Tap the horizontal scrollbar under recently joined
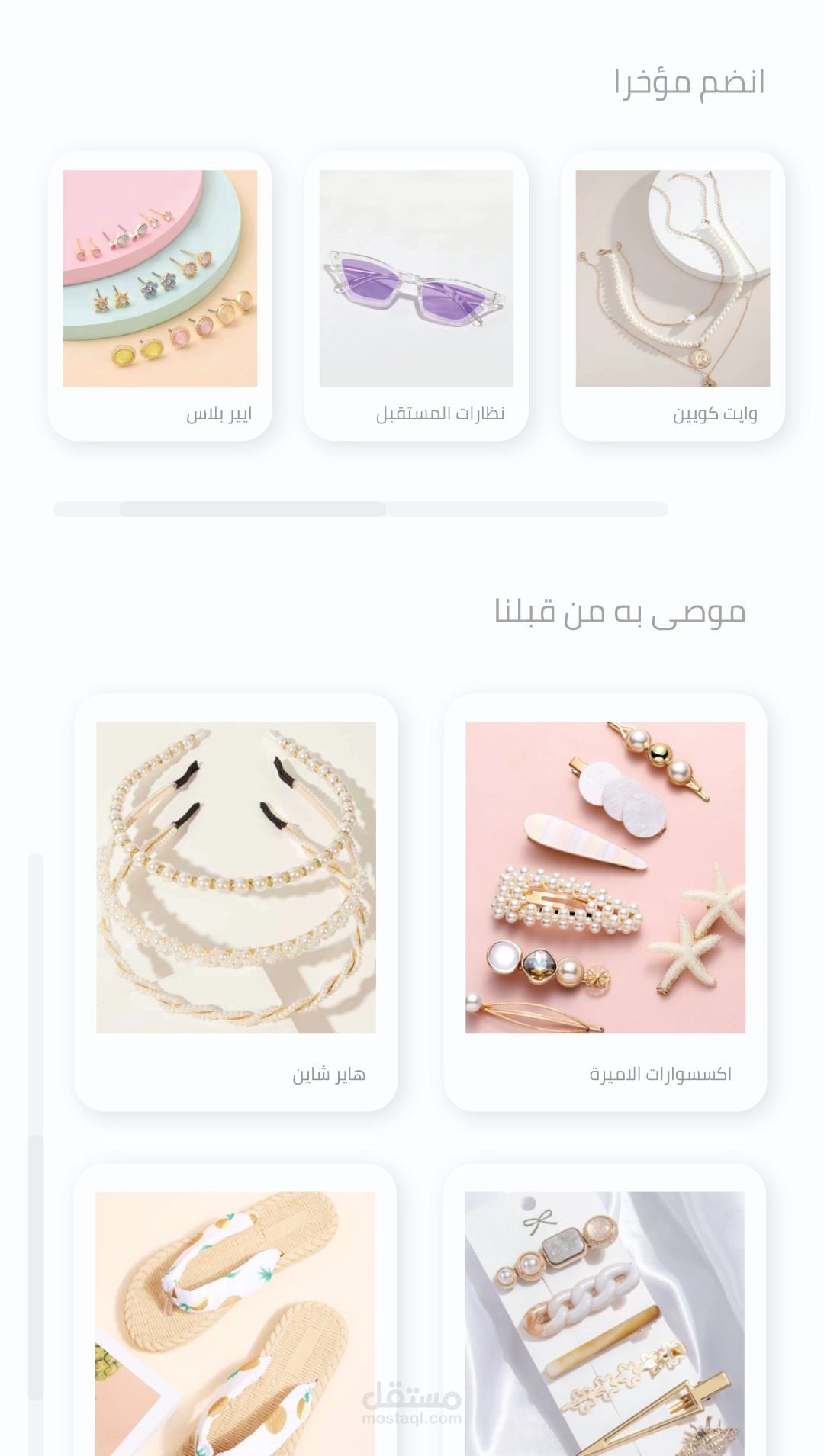 point(360,509)
